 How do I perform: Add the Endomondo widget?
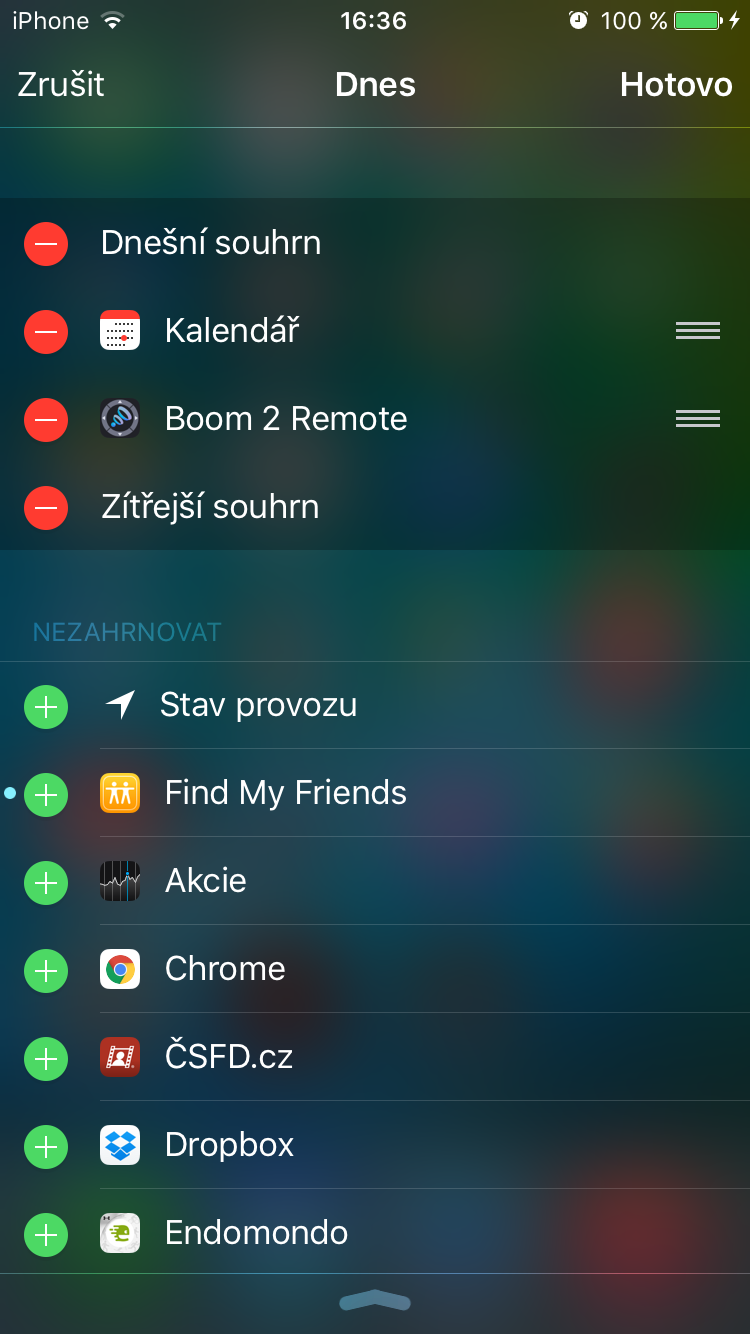tap(46, 1235)
